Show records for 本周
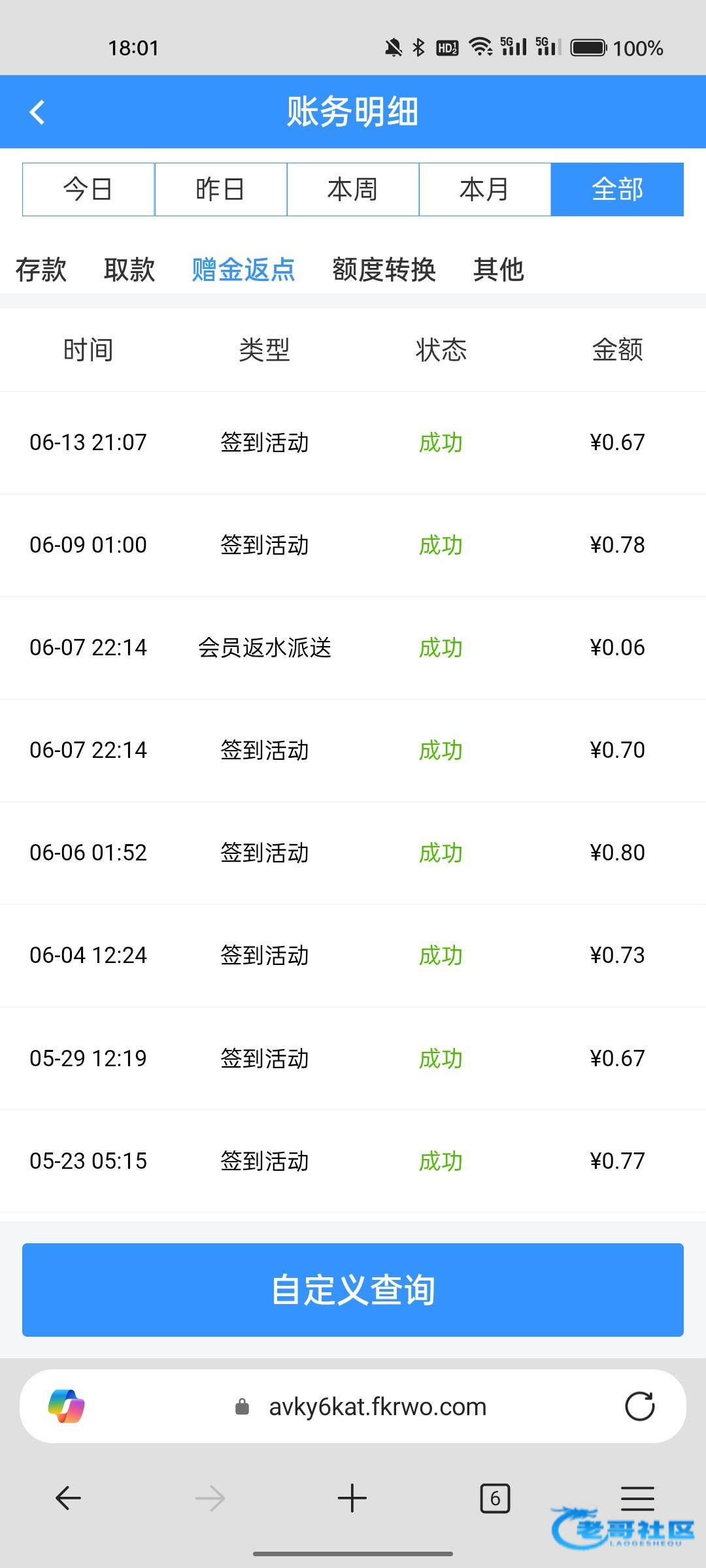Image resolution: width=706 pixels, height=1568 pixels. [352, 189]
